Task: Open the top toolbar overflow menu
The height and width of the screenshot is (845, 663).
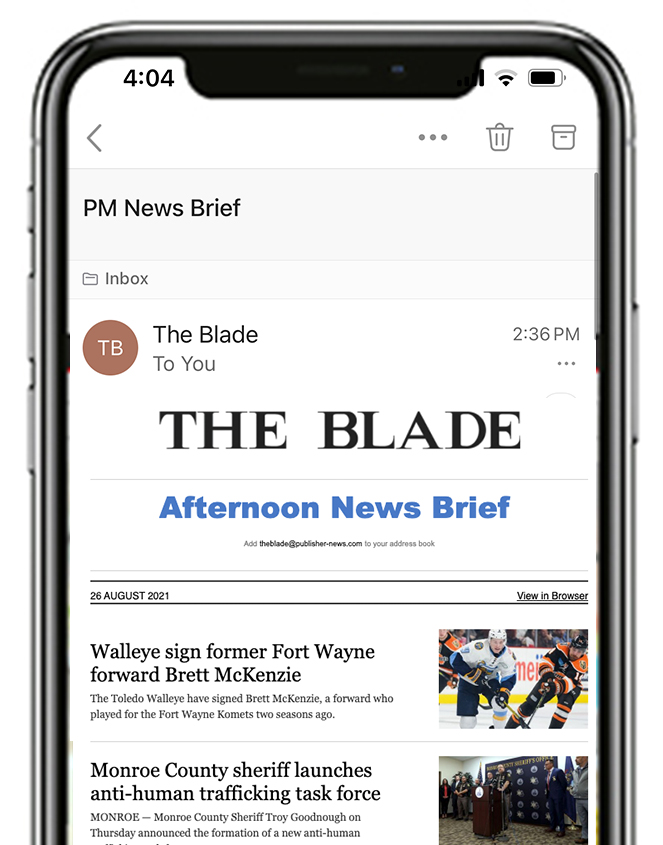Action: [433, 138]
